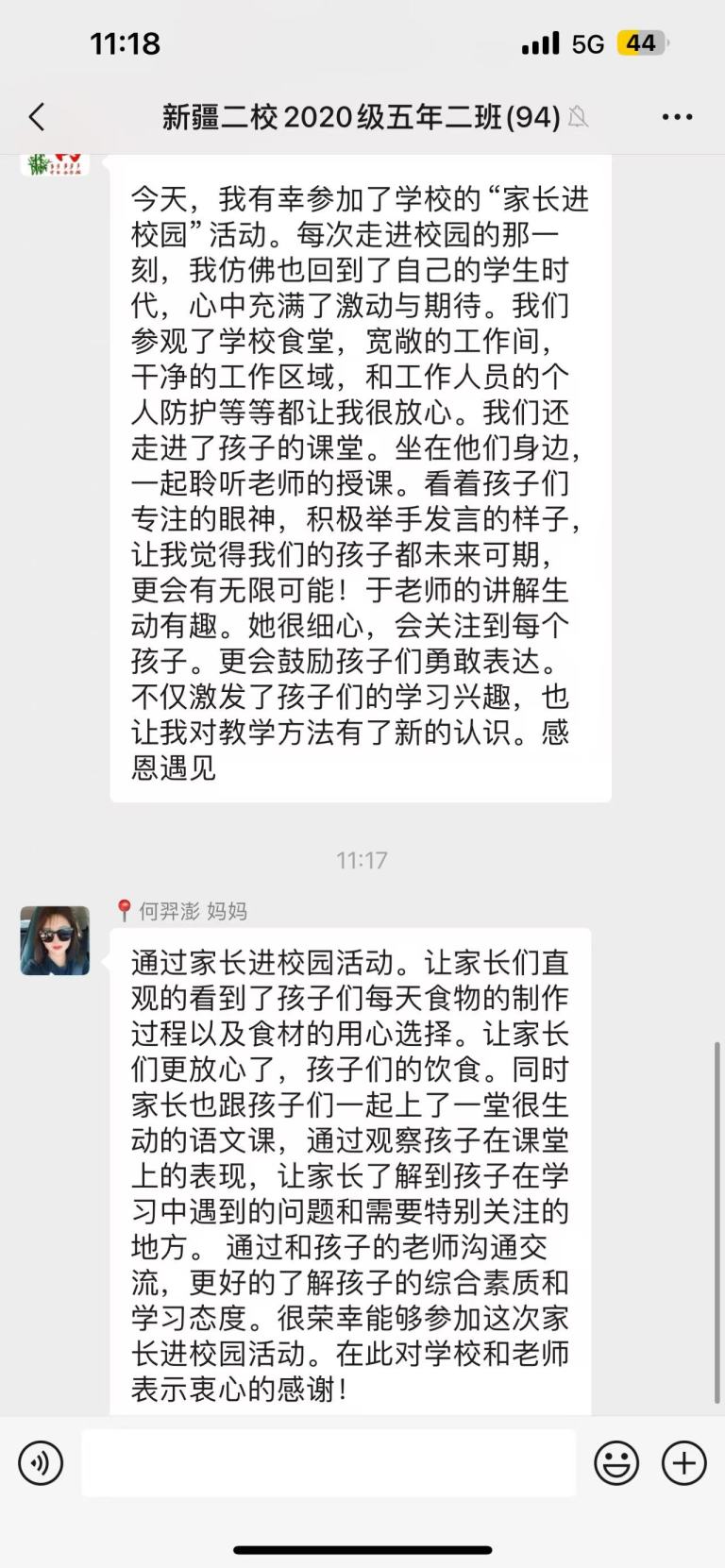This screenshot has width=725, height=1568.
Task: Open the avatar of the first sender
Action: click(55, 164)
